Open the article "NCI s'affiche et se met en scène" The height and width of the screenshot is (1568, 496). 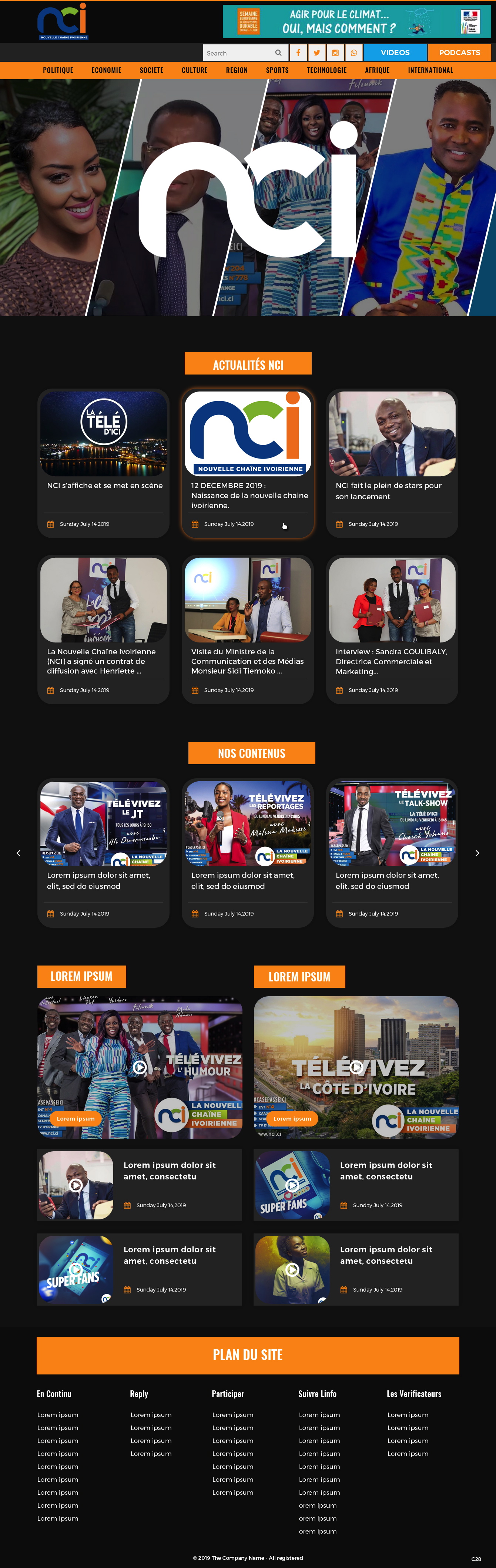coord(105,486)
